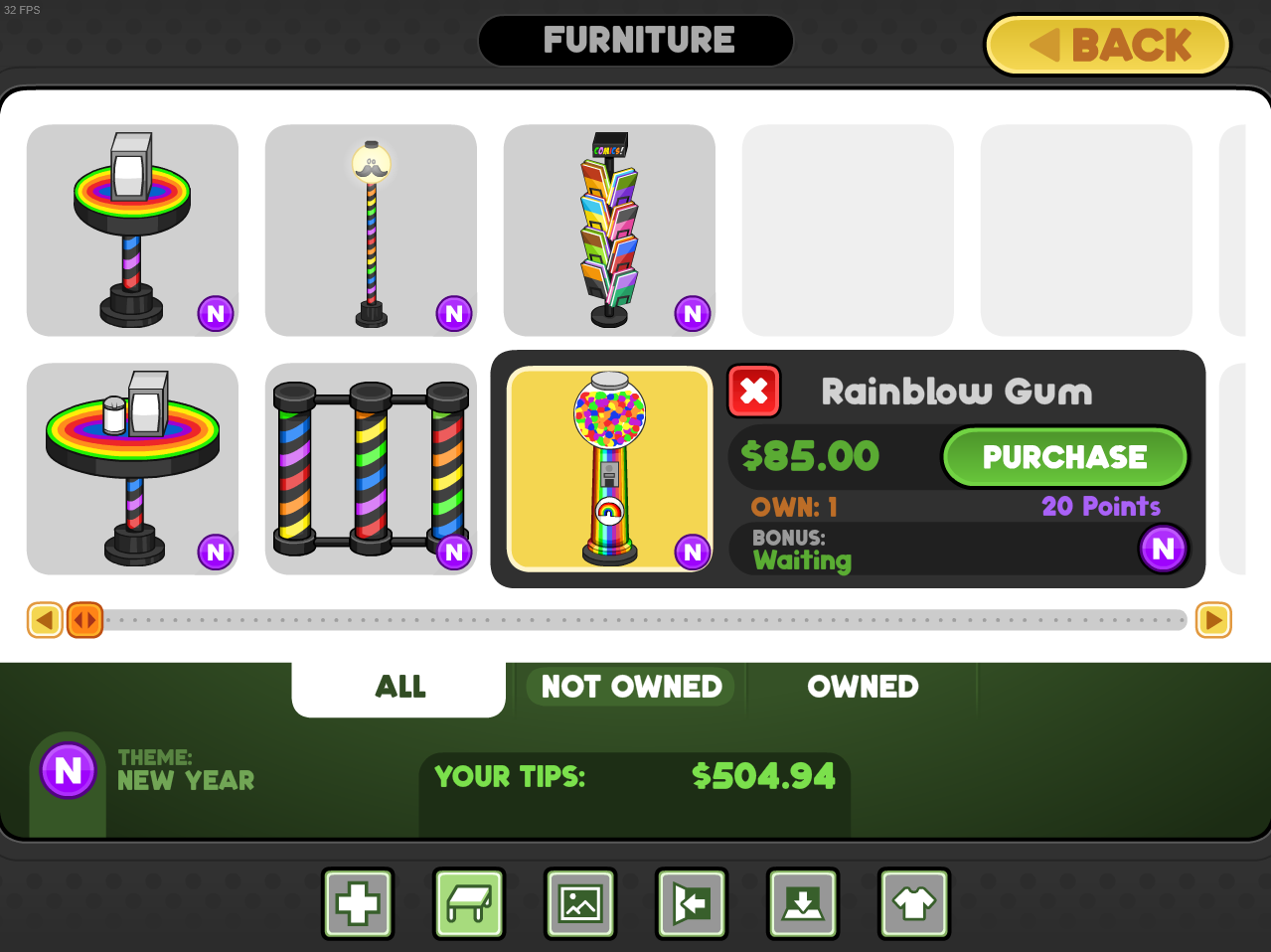This screenshot has height=952, width=1271.
Task: Tap the yellow BACK button
Action: point(1107,46)
